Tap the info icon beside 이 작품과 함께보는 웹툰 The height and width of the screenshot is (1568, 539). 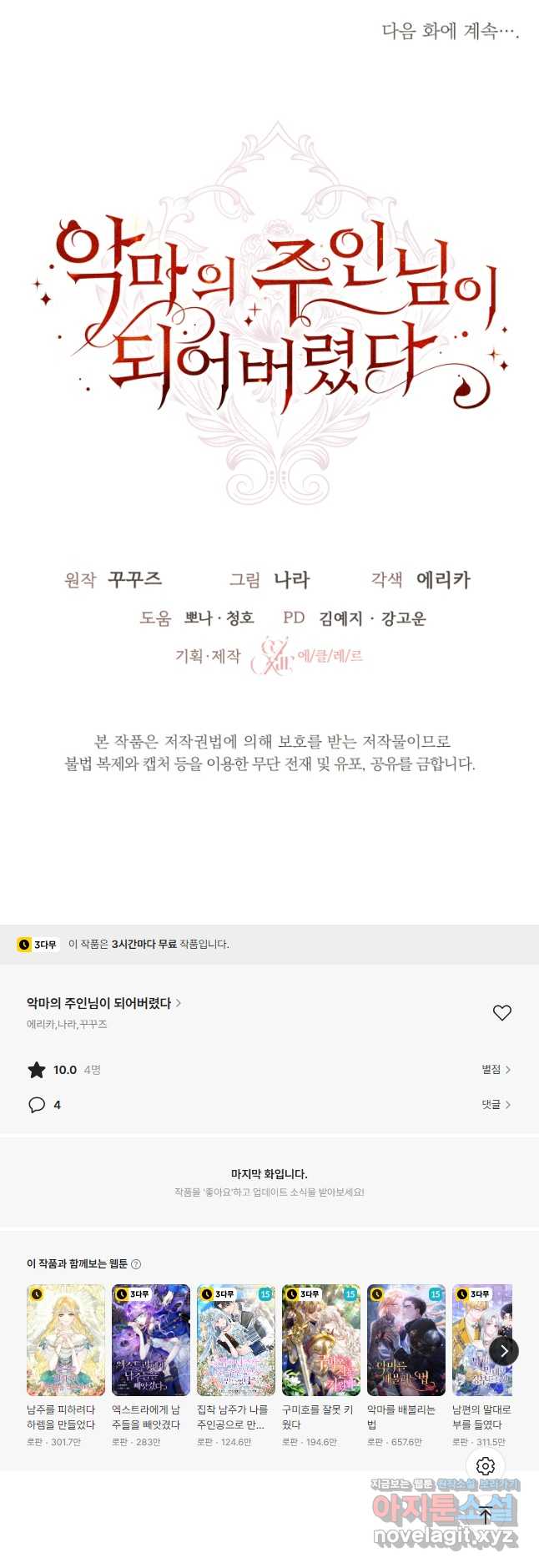(136, 1264)
